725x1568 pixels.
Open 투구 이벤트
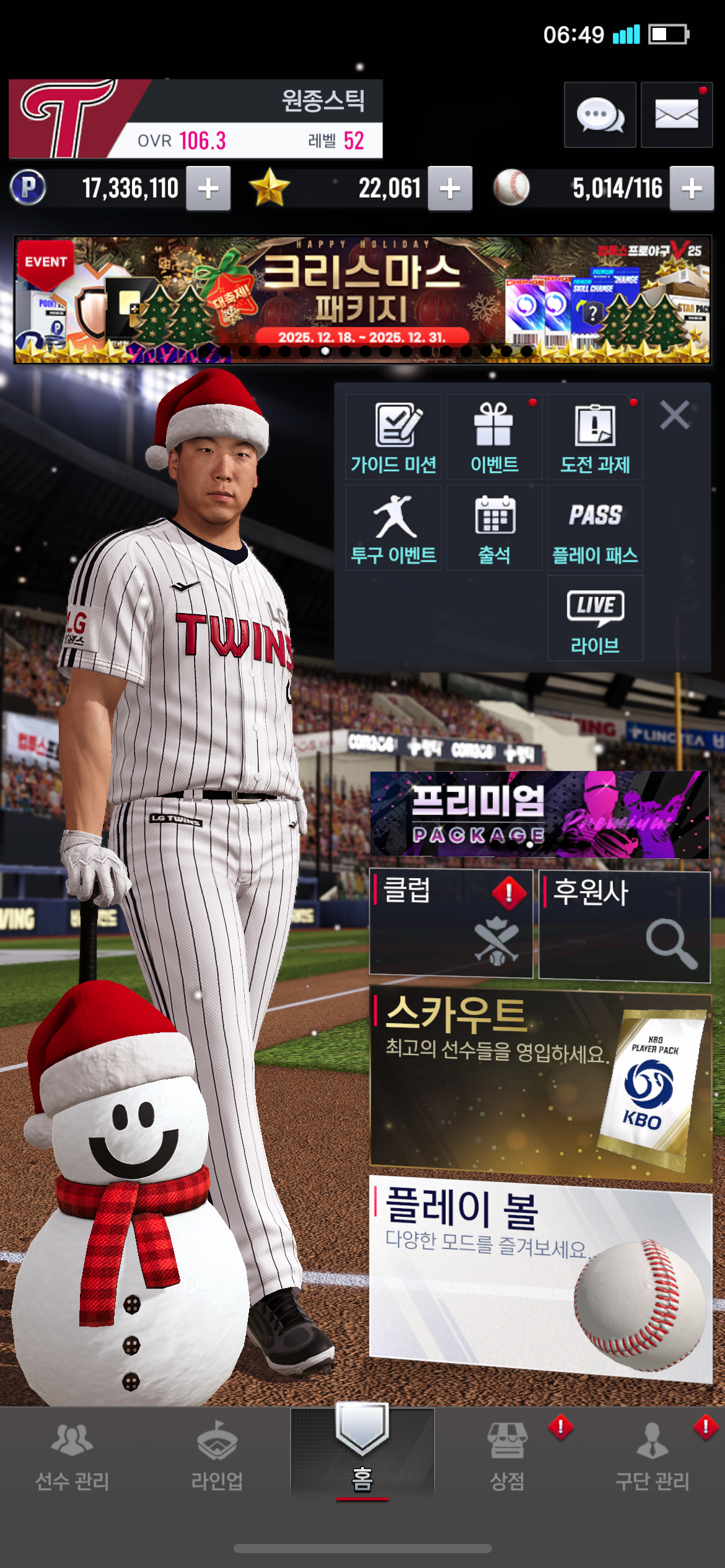393,528
